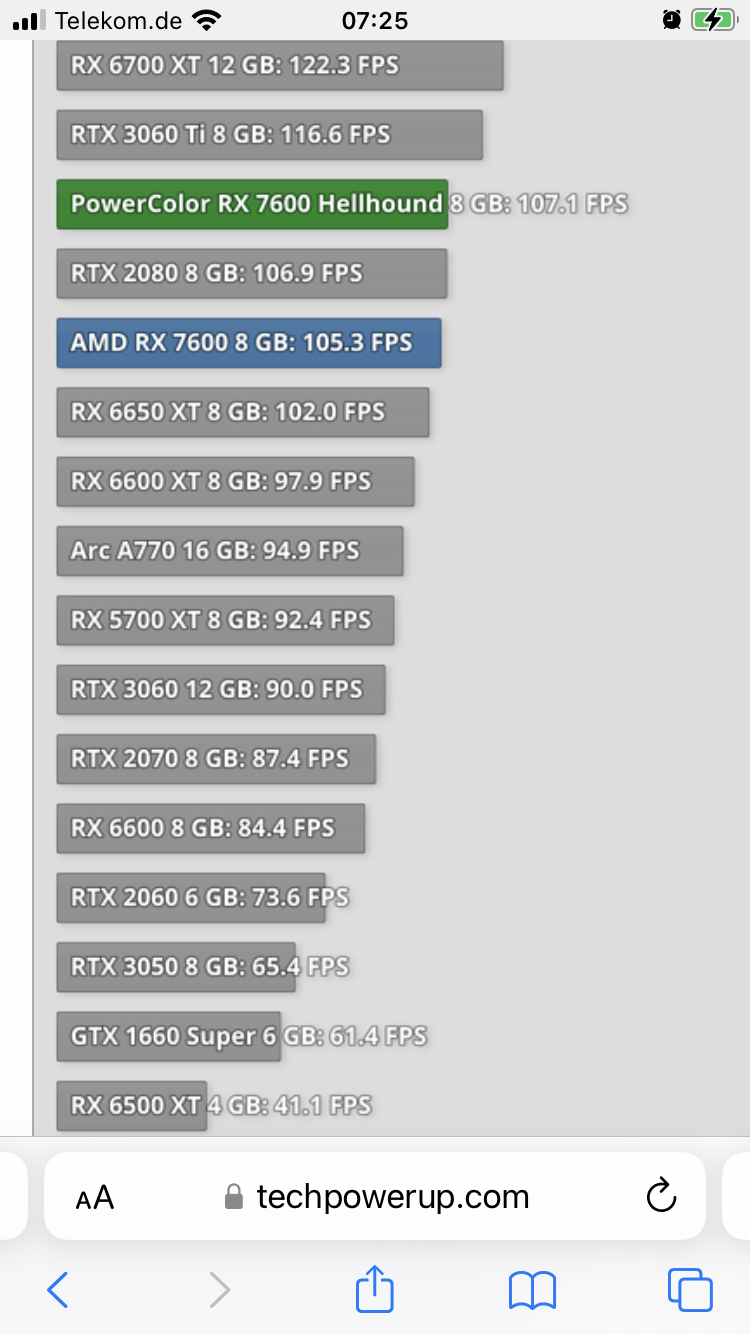This screenshot has height=1334, width=750.
Task: Go back to the previous page
Action: [x=58, y=1290]
